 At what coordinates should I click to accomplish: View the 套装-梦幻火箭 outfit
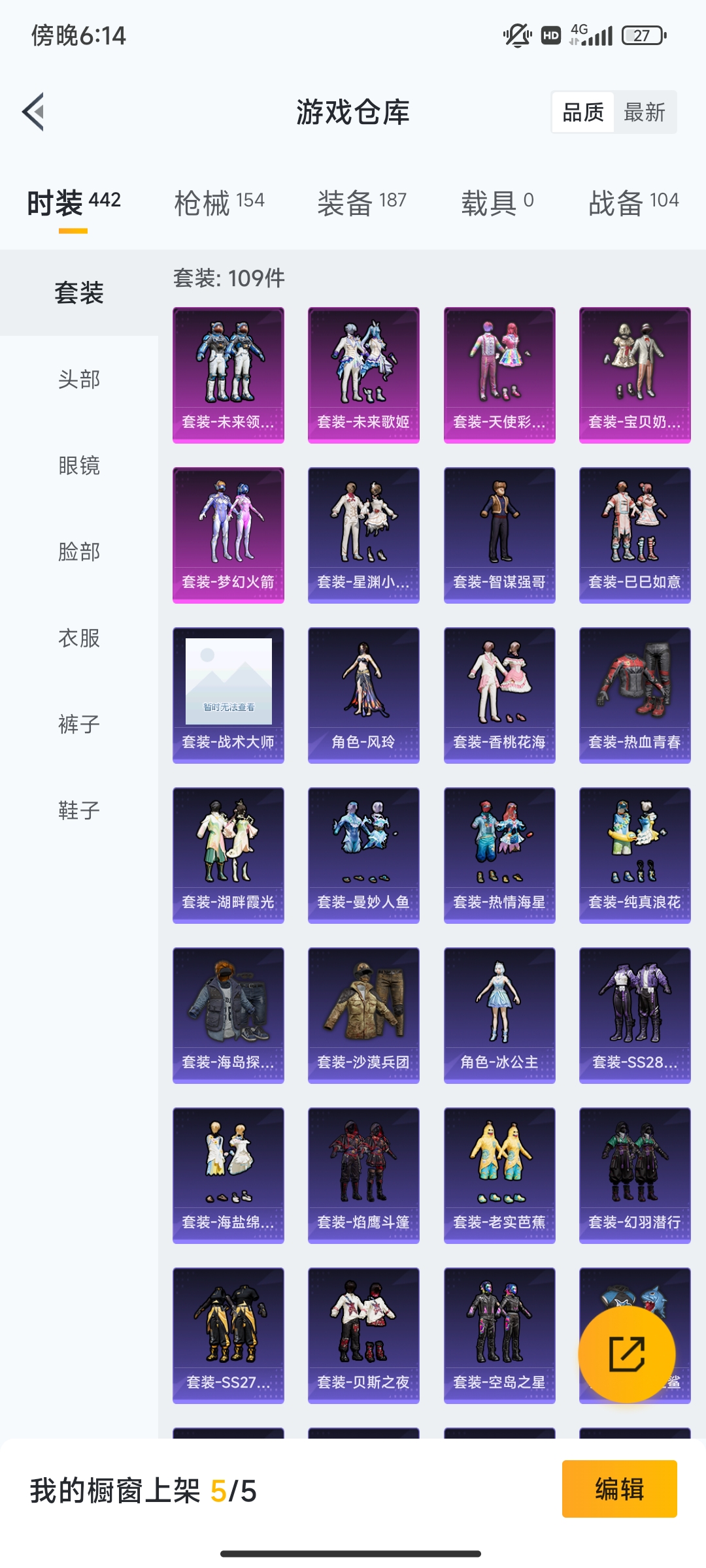pos(228,535)
